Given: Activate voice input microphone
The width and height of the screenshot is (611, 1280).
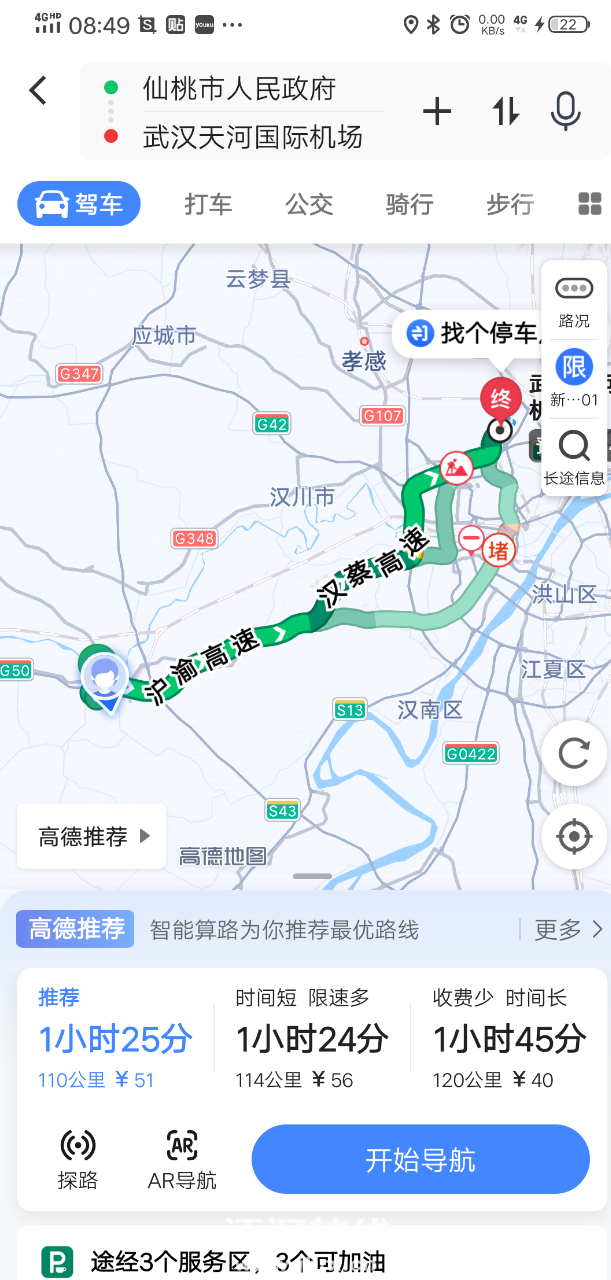Looking at the screenshot, I should pyautogui.click(x=566, y=112).
